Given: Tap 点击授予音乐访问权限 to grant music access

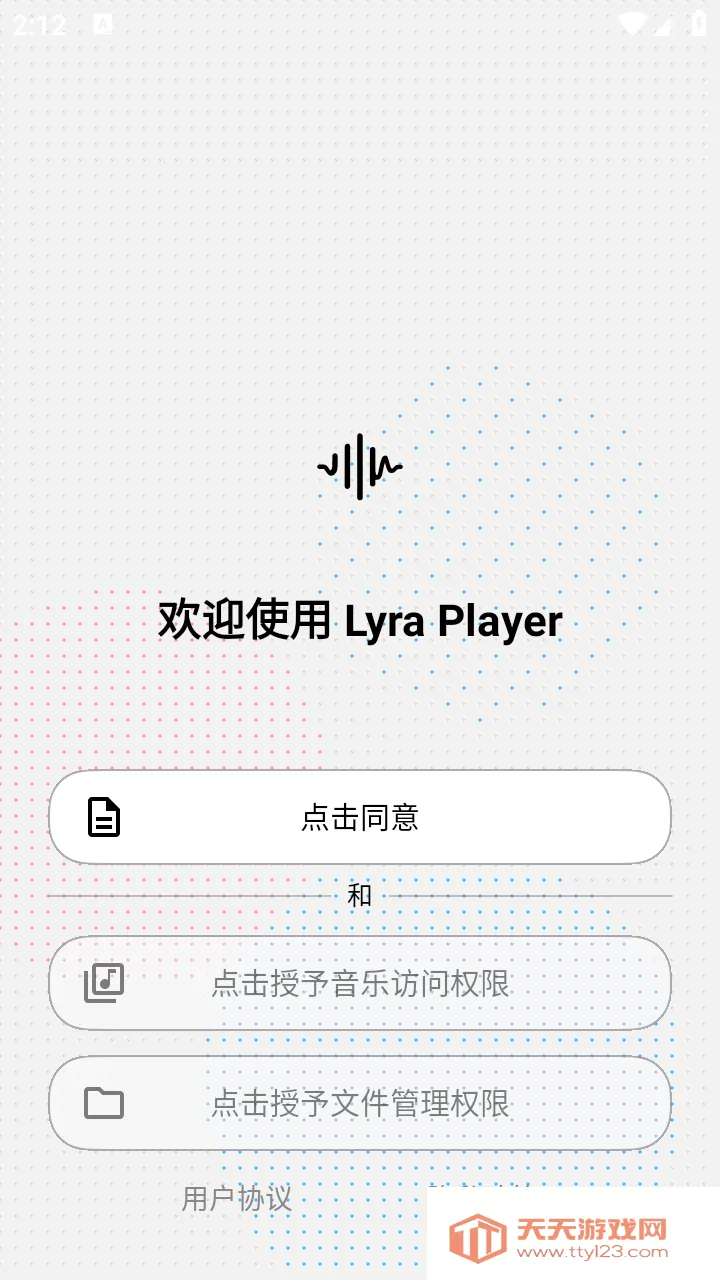Looking at the screenshot, I should tap(360, 983).
